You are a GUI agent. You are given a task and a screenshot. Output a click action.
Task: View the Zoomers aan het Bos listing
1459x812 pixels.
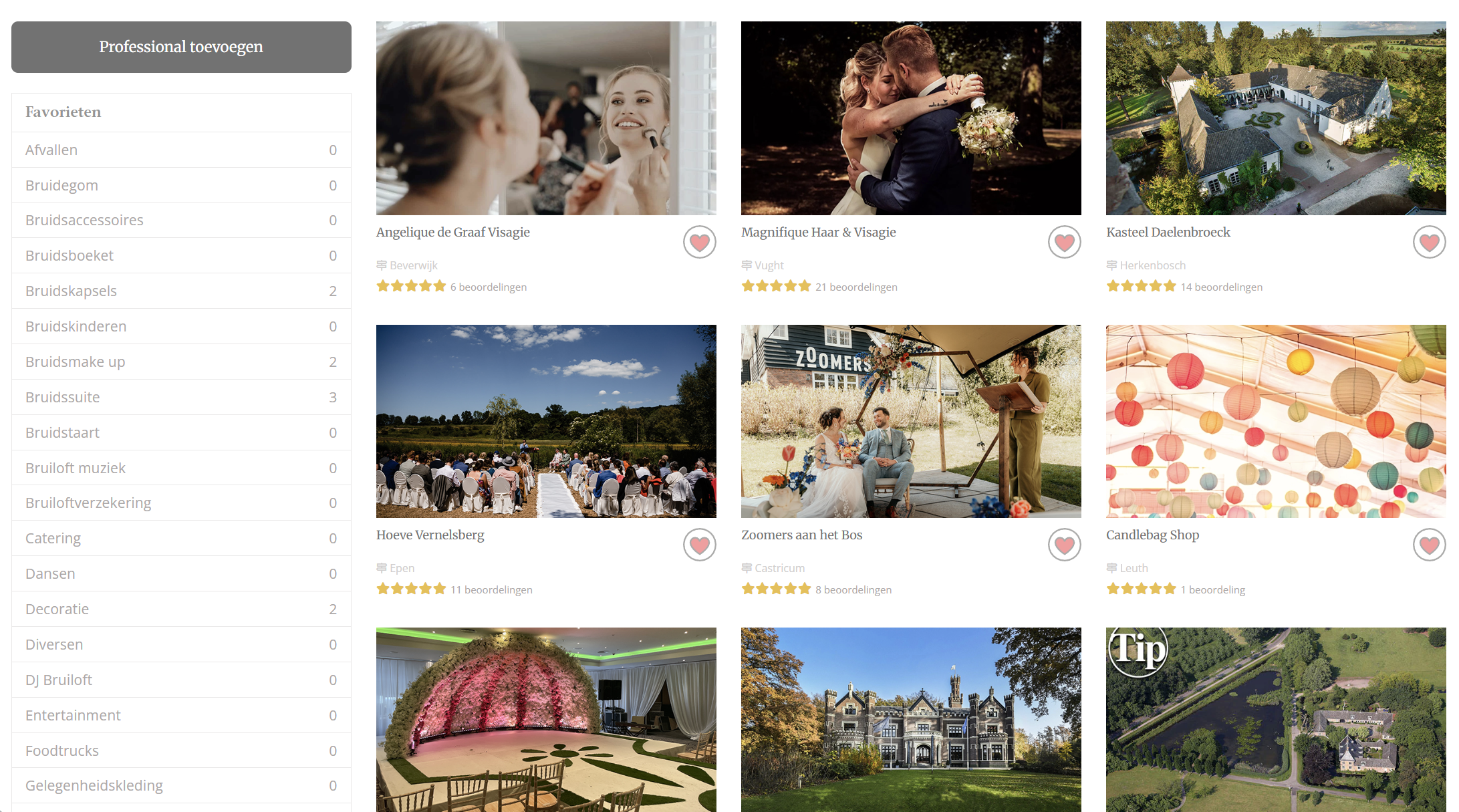pyautogui.click(x=801, y=535)
